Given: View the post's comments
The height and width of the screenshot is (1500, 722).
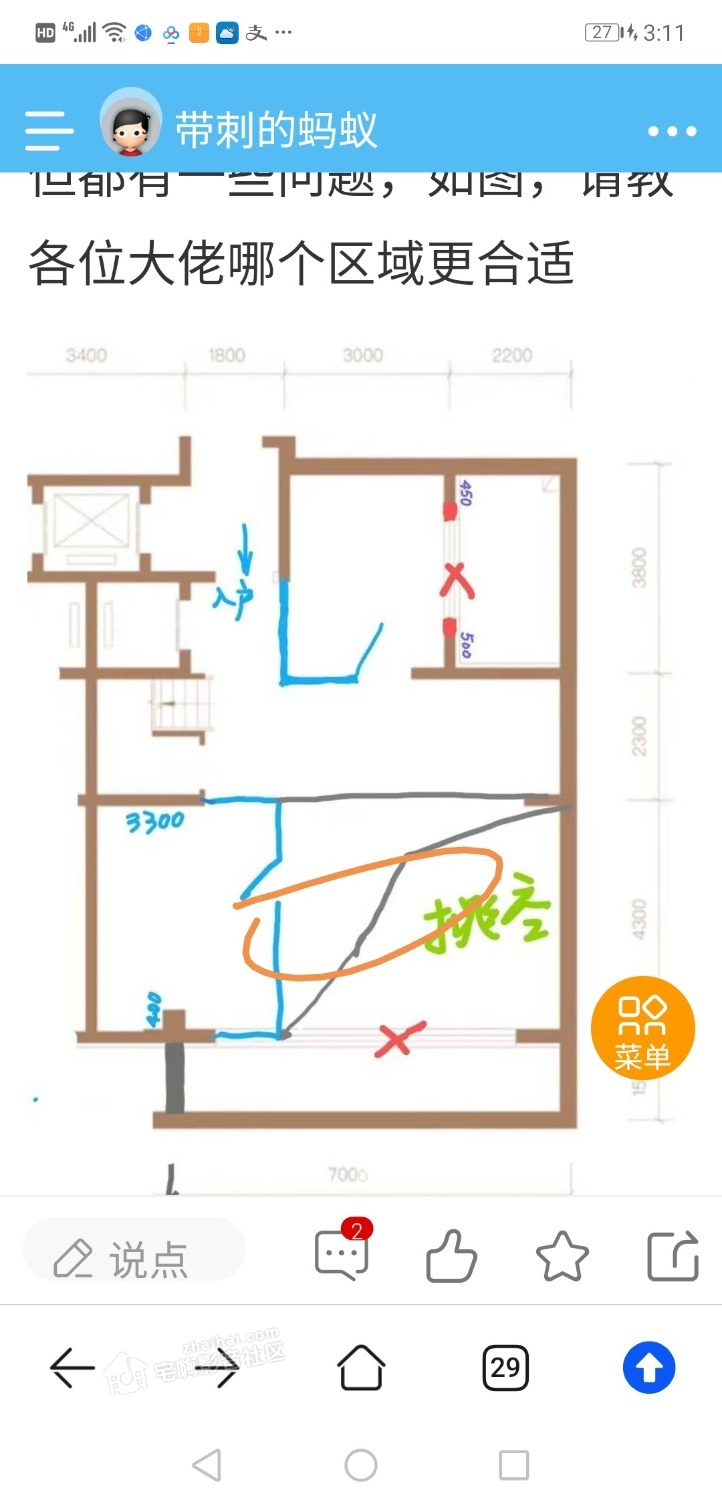Looking at the screenshot, I should click(x=341, y=1254).
